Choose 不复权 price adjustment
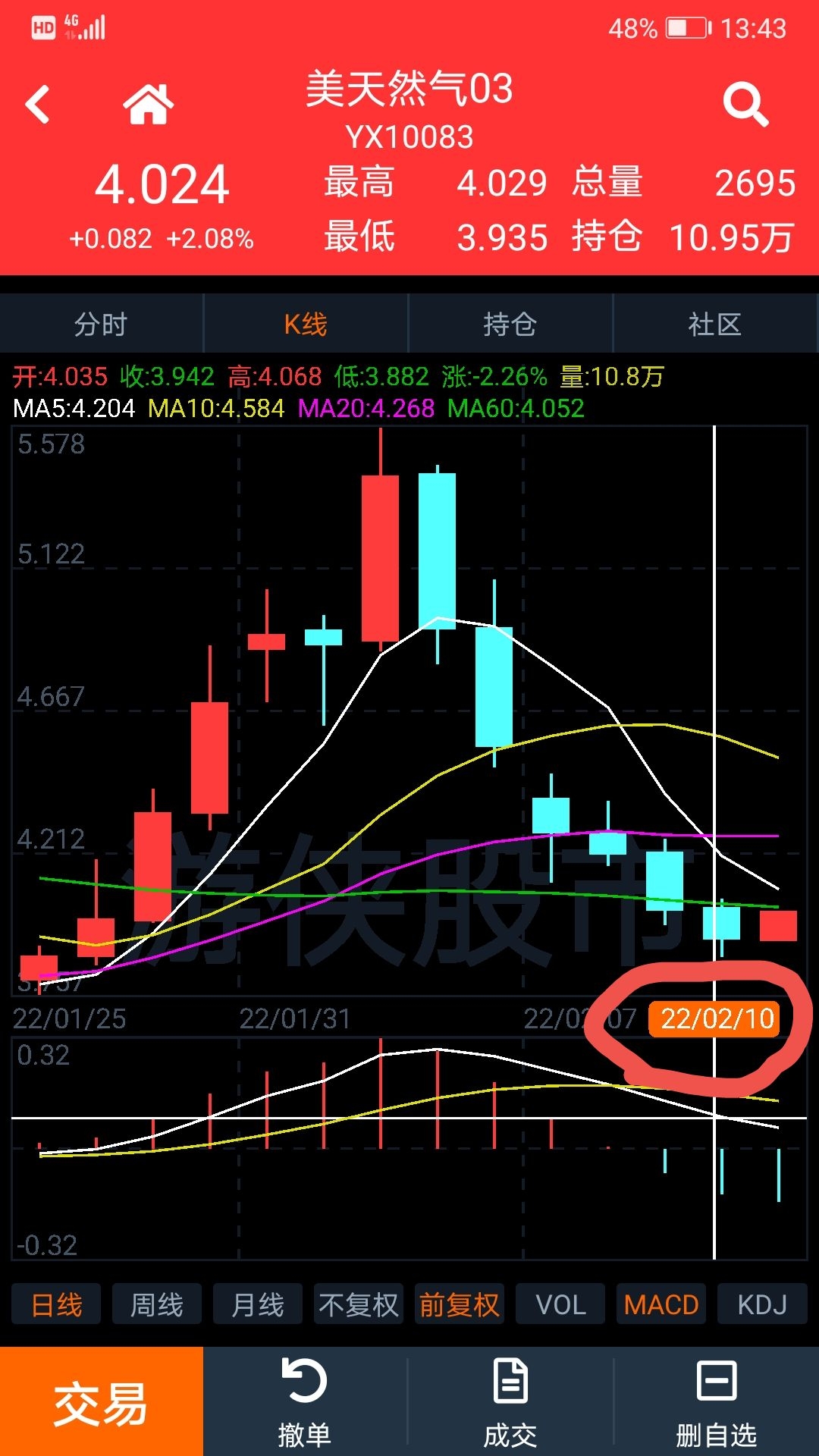Image resolution: width=819 pixels, height=1456 pixels. (x=359, y=1304)
